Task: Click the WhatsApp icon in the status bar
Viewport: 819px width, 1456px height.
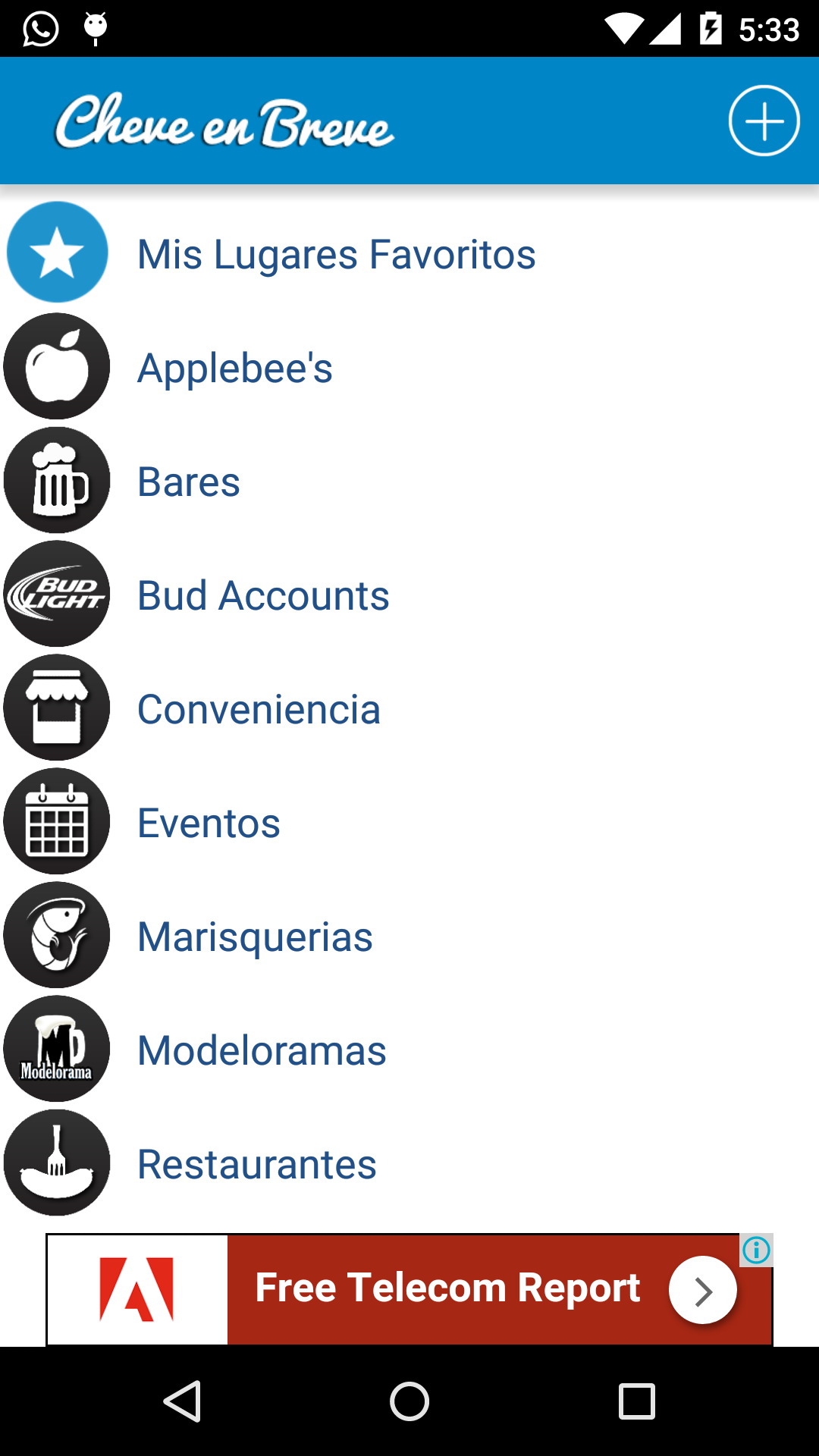Action: pyautogui.click(x=36, y=29)
